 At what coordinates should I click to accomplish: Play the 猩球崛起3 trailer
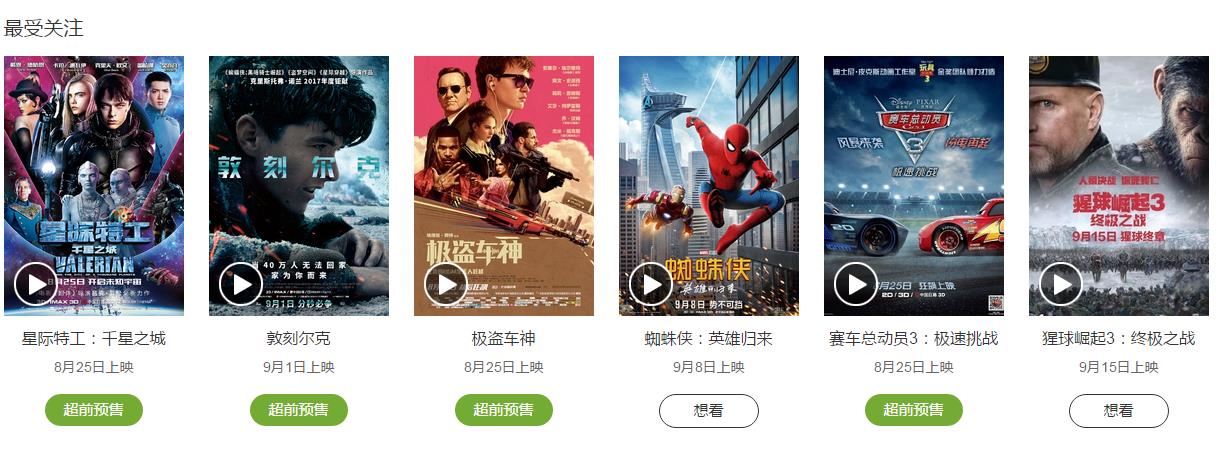1061,284
